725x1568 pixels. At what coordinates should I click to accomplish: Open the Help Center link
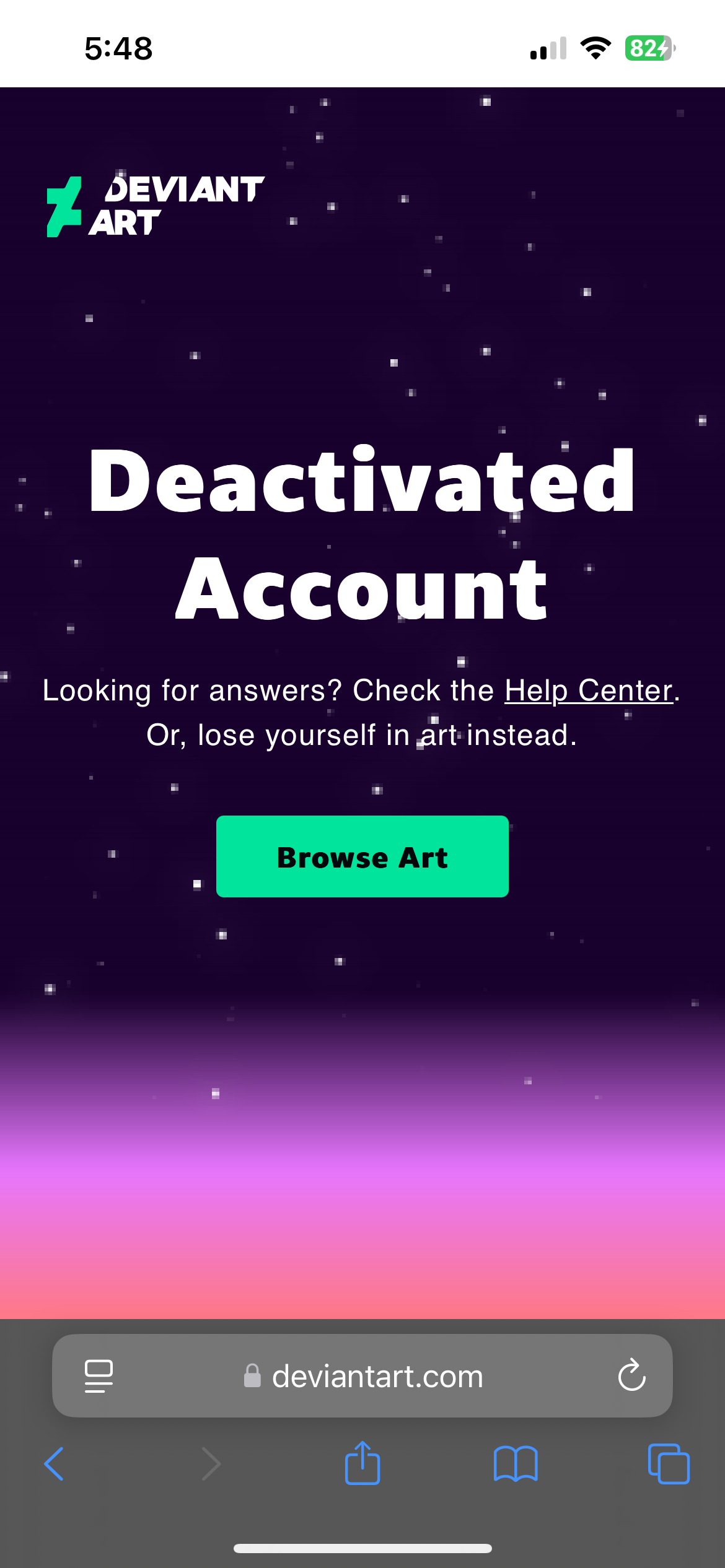click(x=589, y=690)
